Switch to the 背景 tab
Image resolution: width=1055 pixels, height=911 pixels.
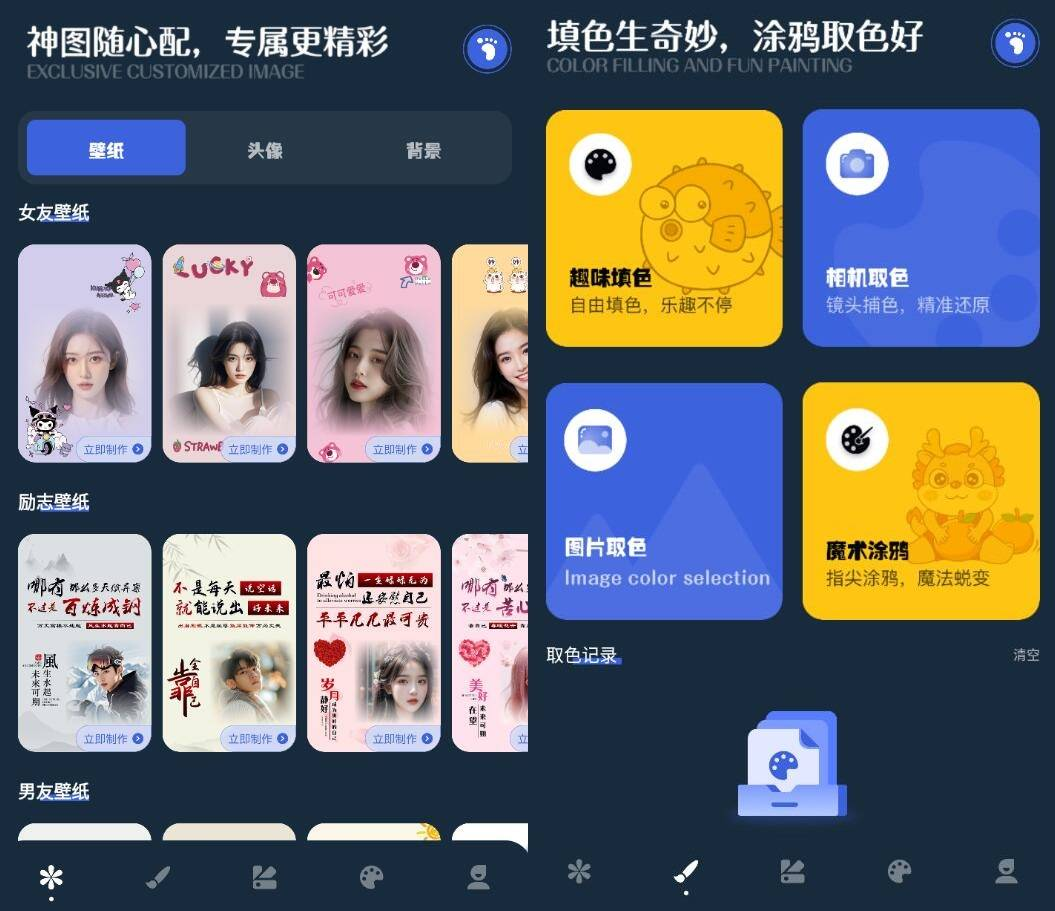click(x=423, y=150)
